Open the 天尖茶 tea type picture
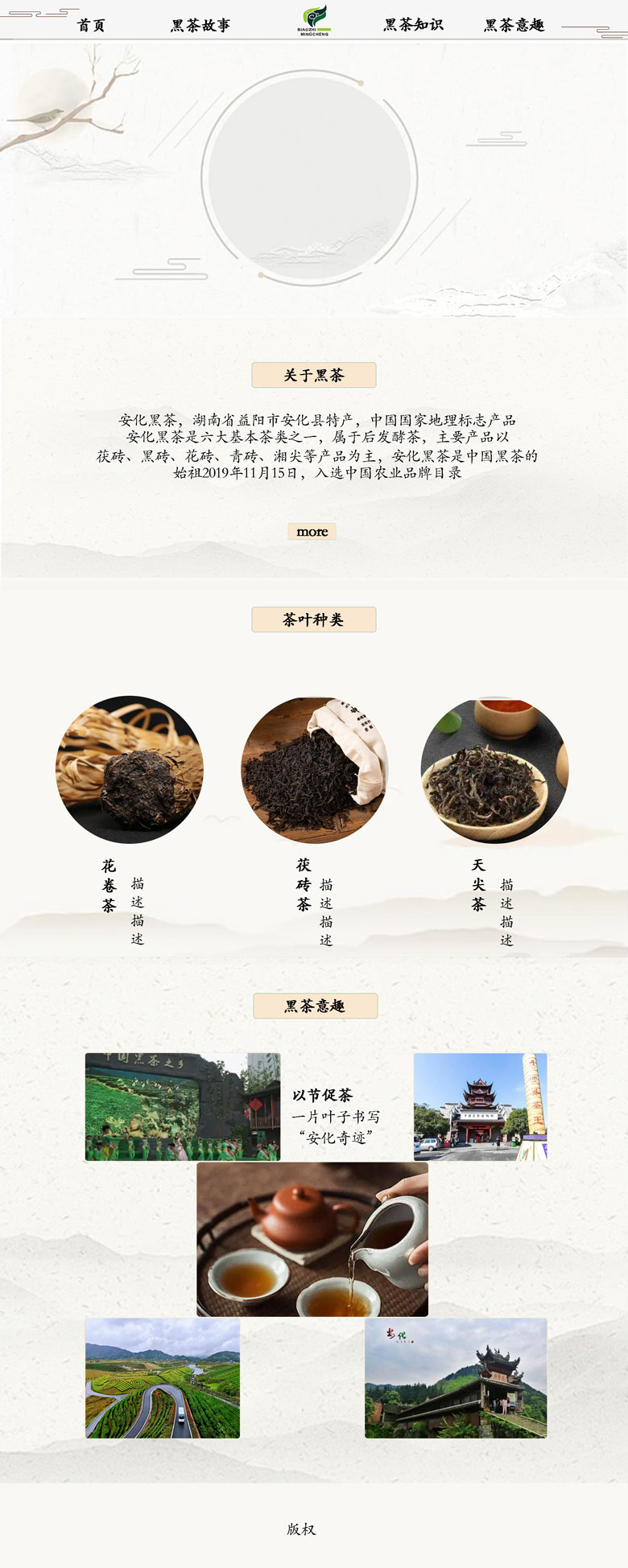The height and width of the screenshot is (1568, 628). pyautogui.click(x=494, y=769)
